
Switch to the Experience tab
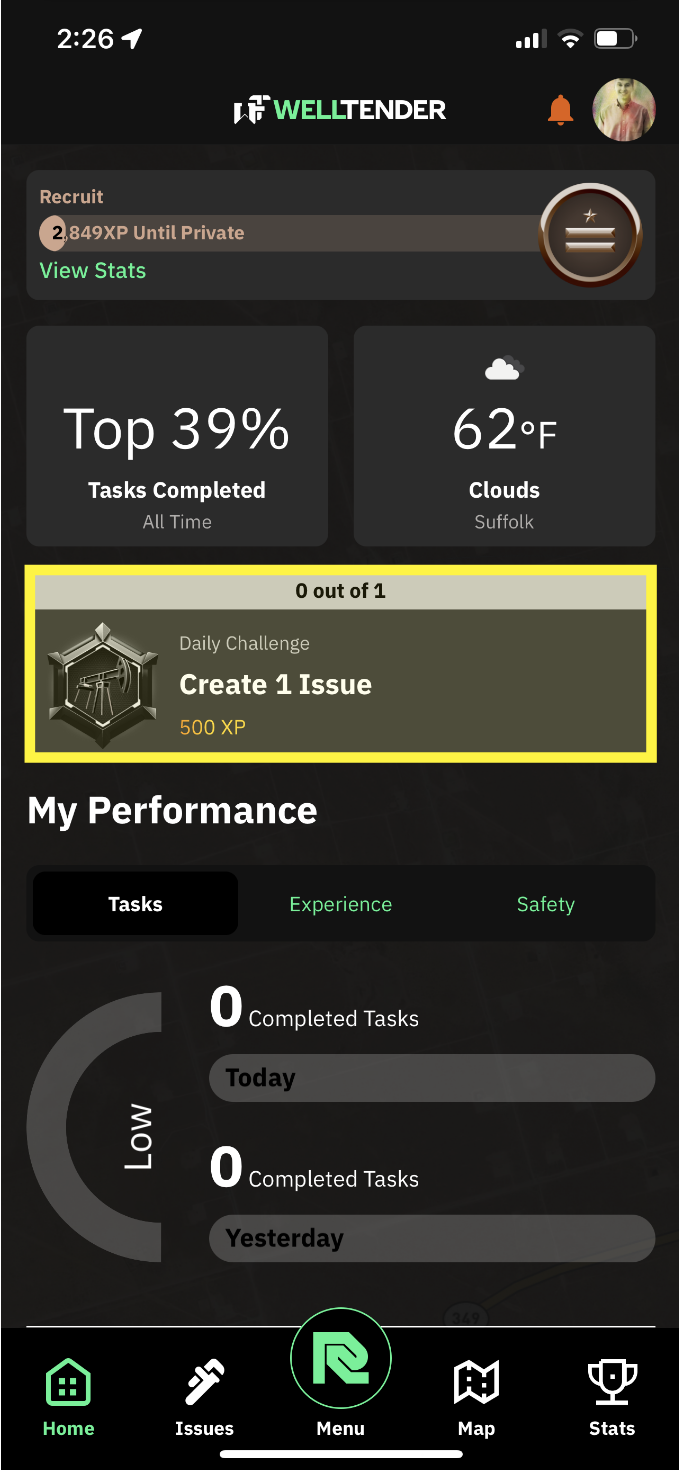point(340,904)
